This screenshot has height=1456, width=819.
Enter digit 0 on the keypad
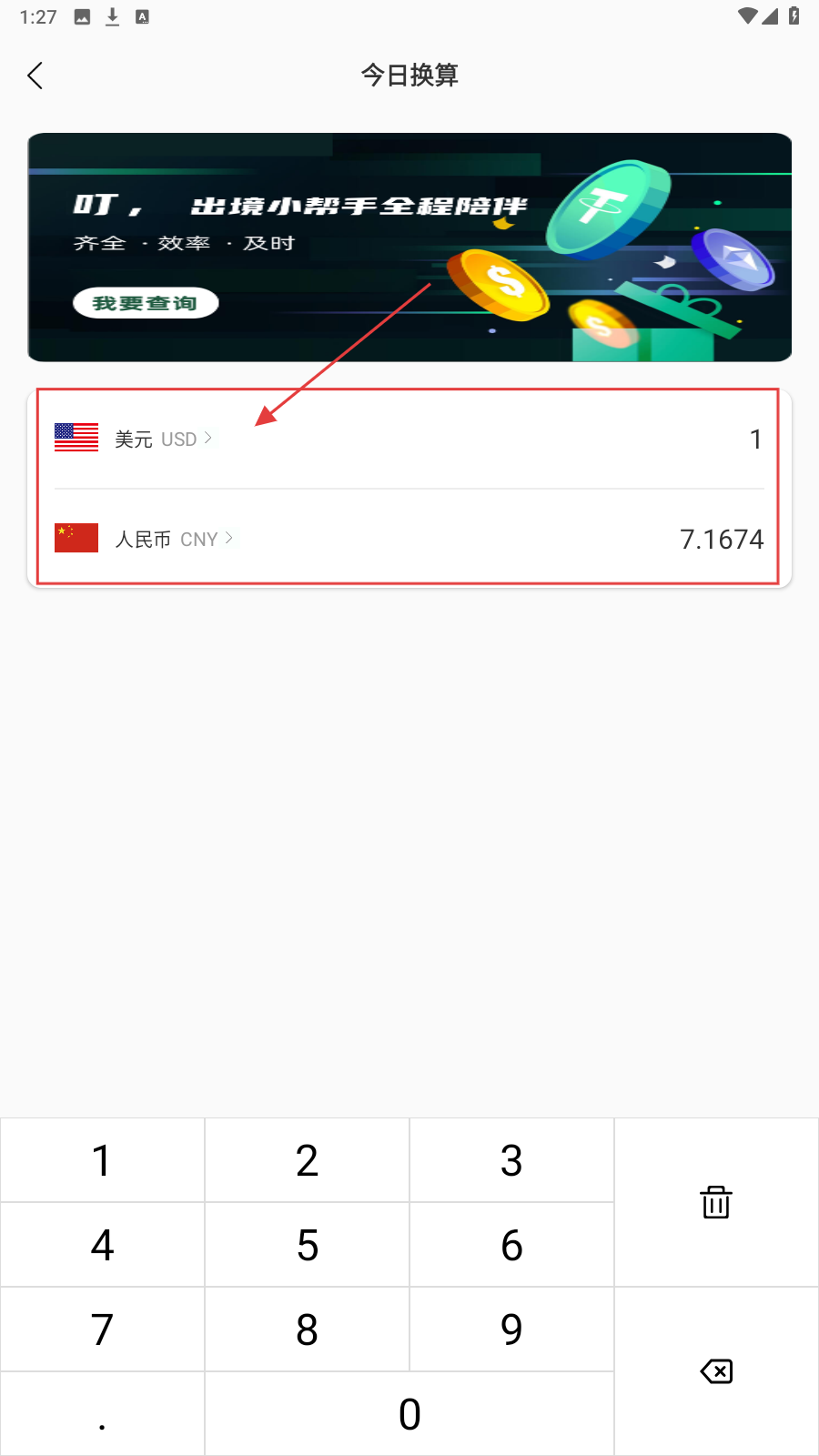pyautogui.click(x=409, y=1414)
